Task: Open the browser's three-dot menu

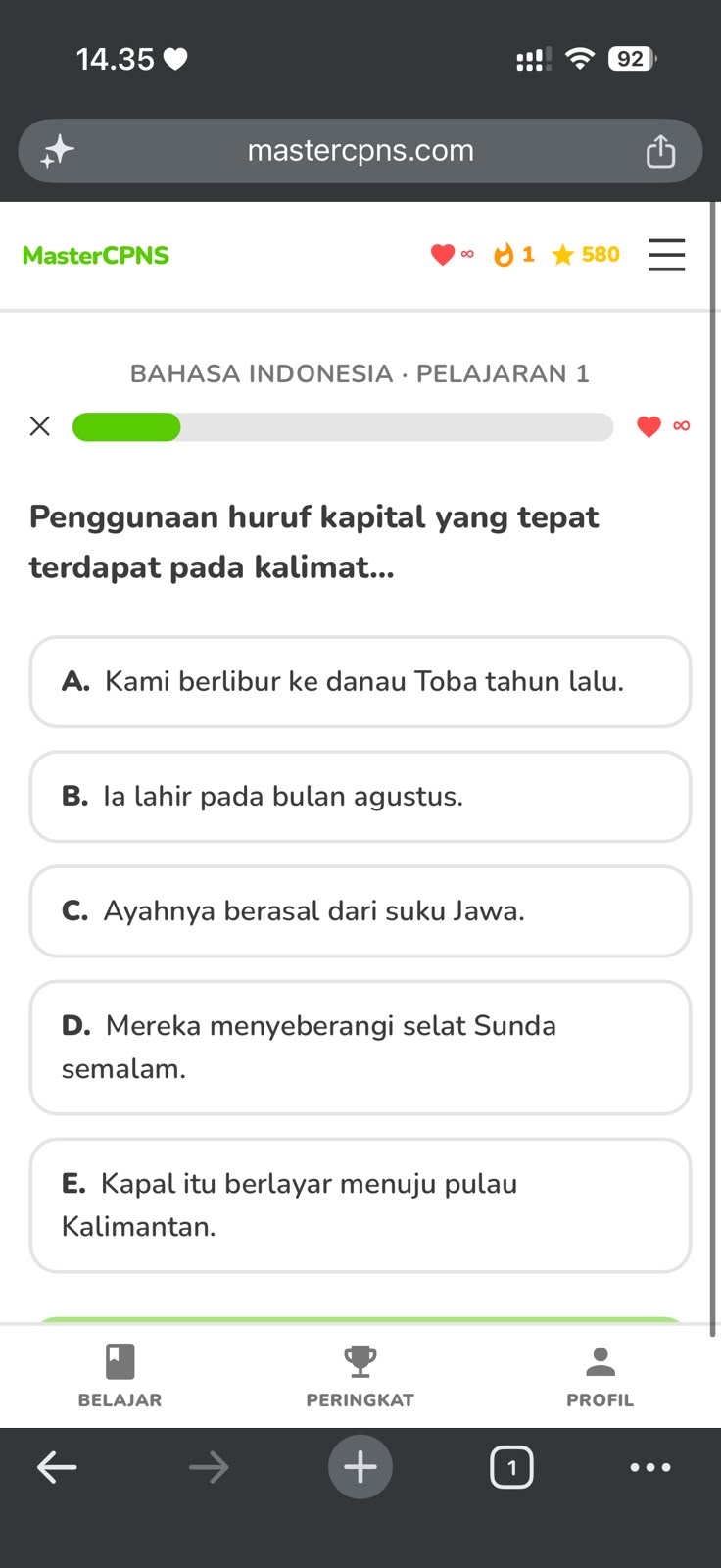Action: pos(650,1467)
